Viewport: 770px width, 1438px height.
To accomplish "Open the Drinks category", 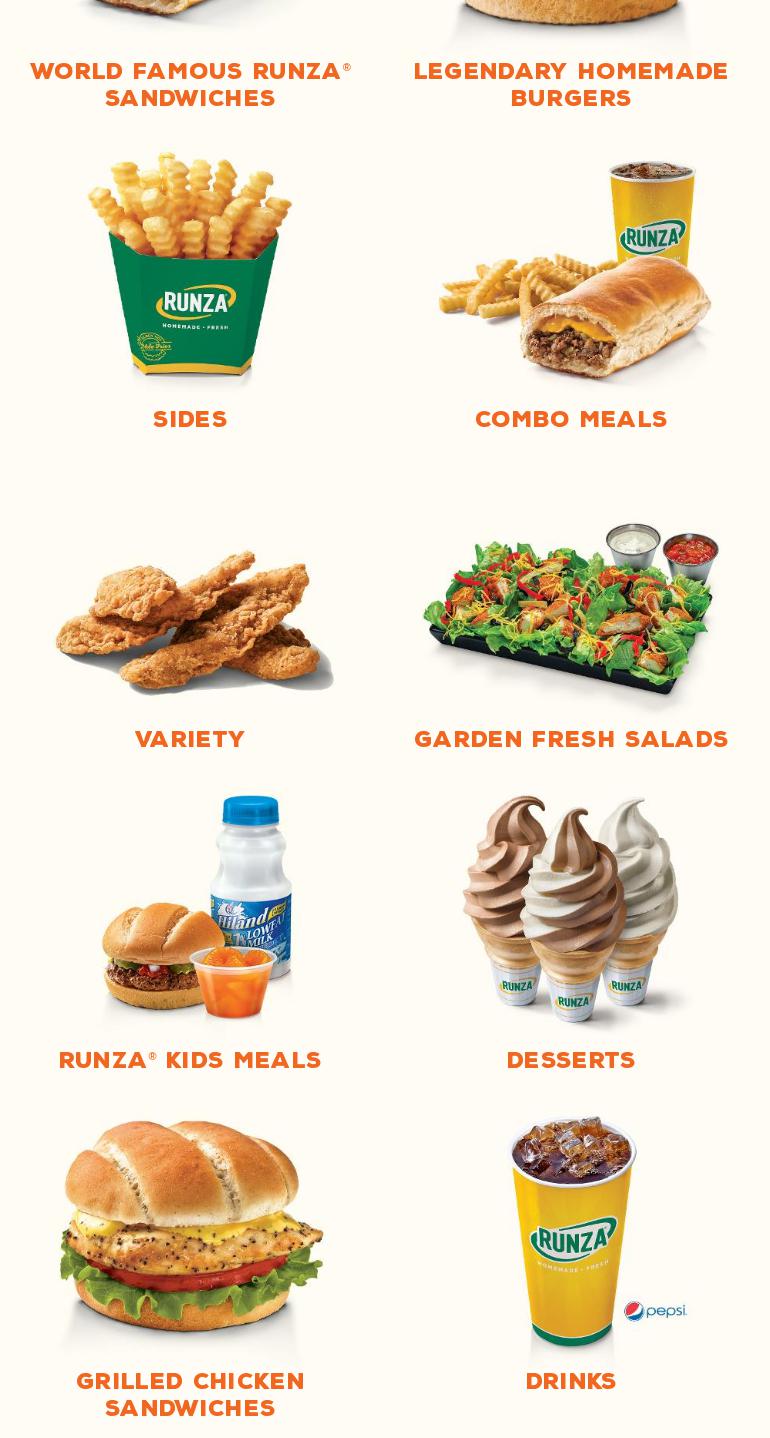I will pyautogui.click(x=570, y=1381).
